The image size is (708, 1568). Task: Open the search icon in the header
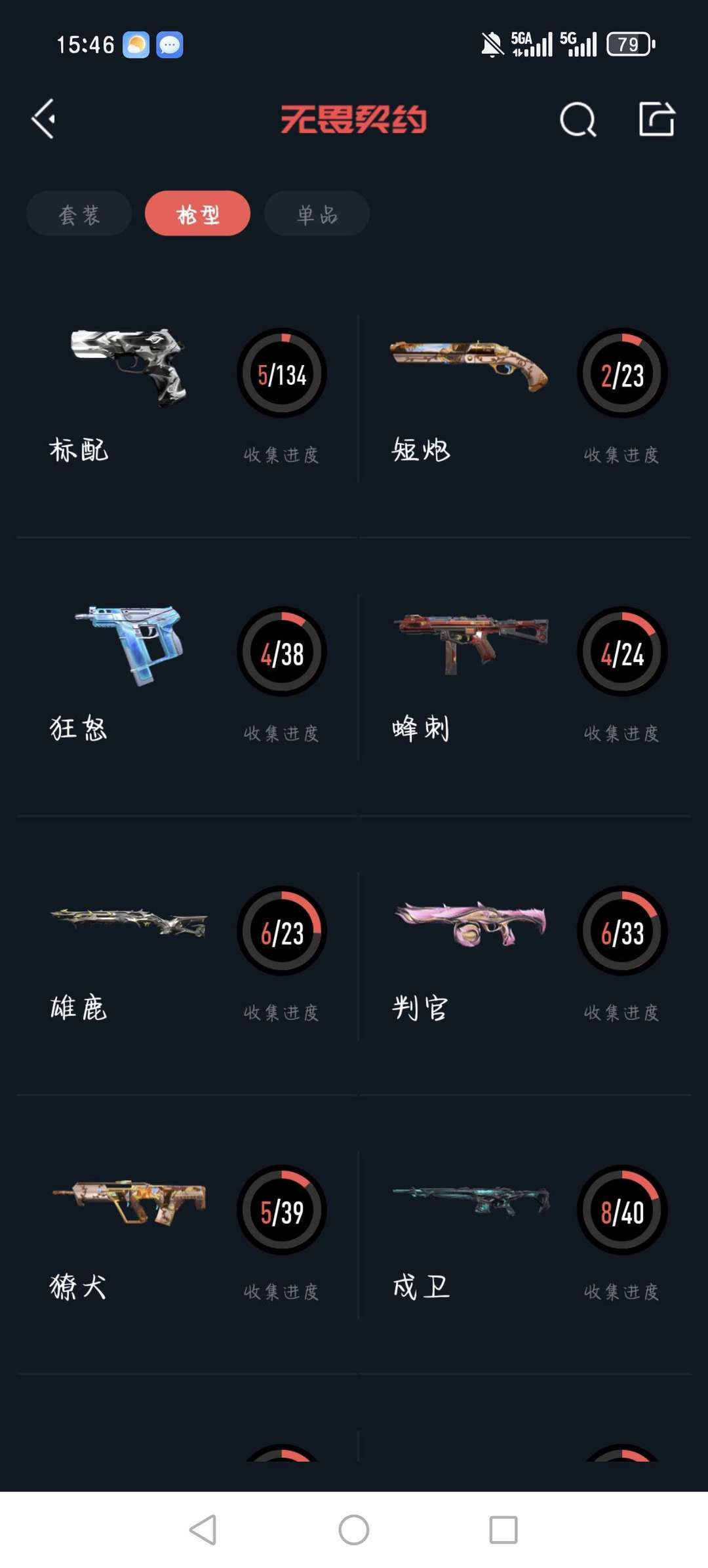[x=578, y=119]
